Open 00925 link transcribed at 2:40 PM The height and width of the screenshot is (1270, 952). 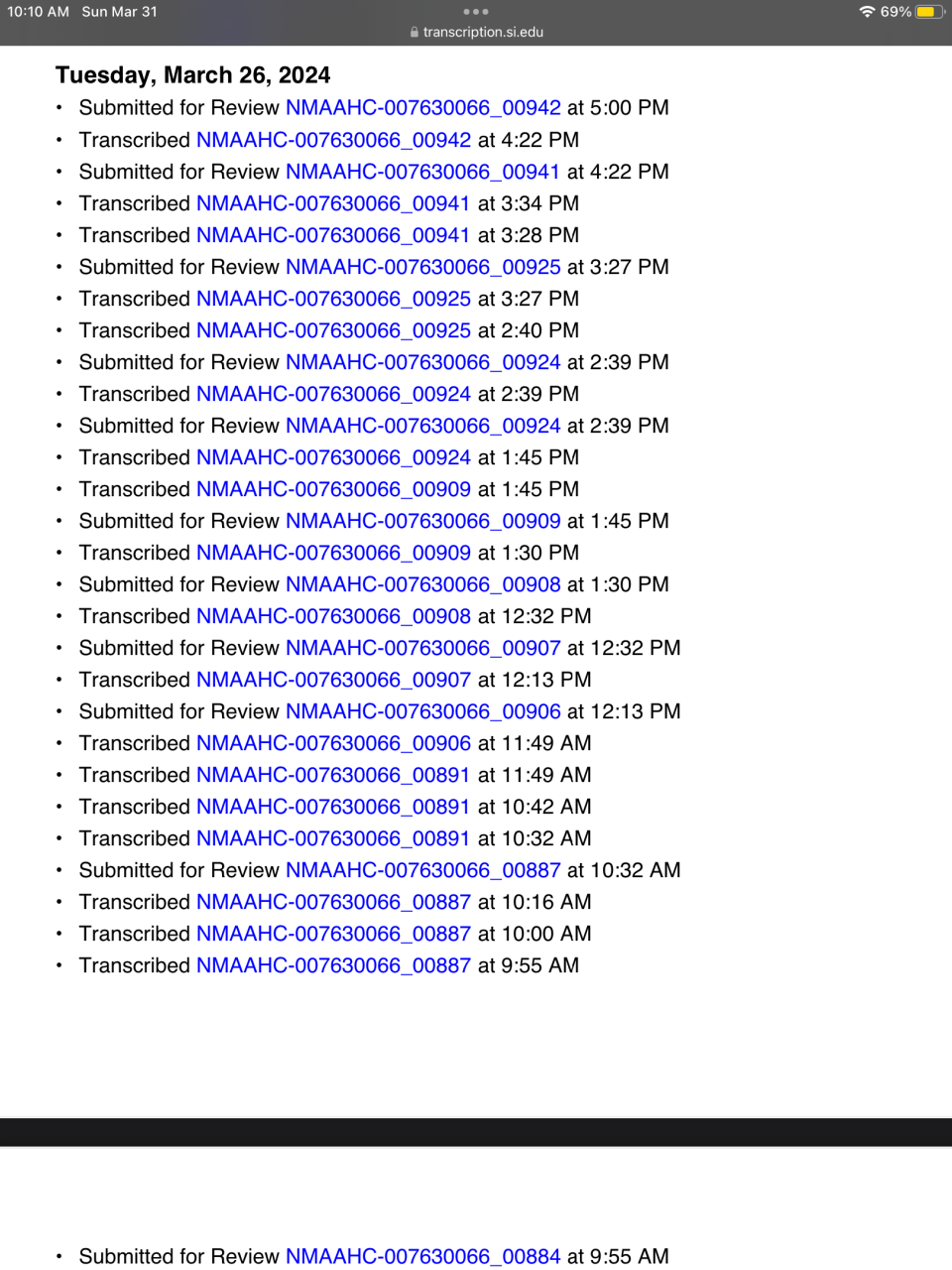333,330
